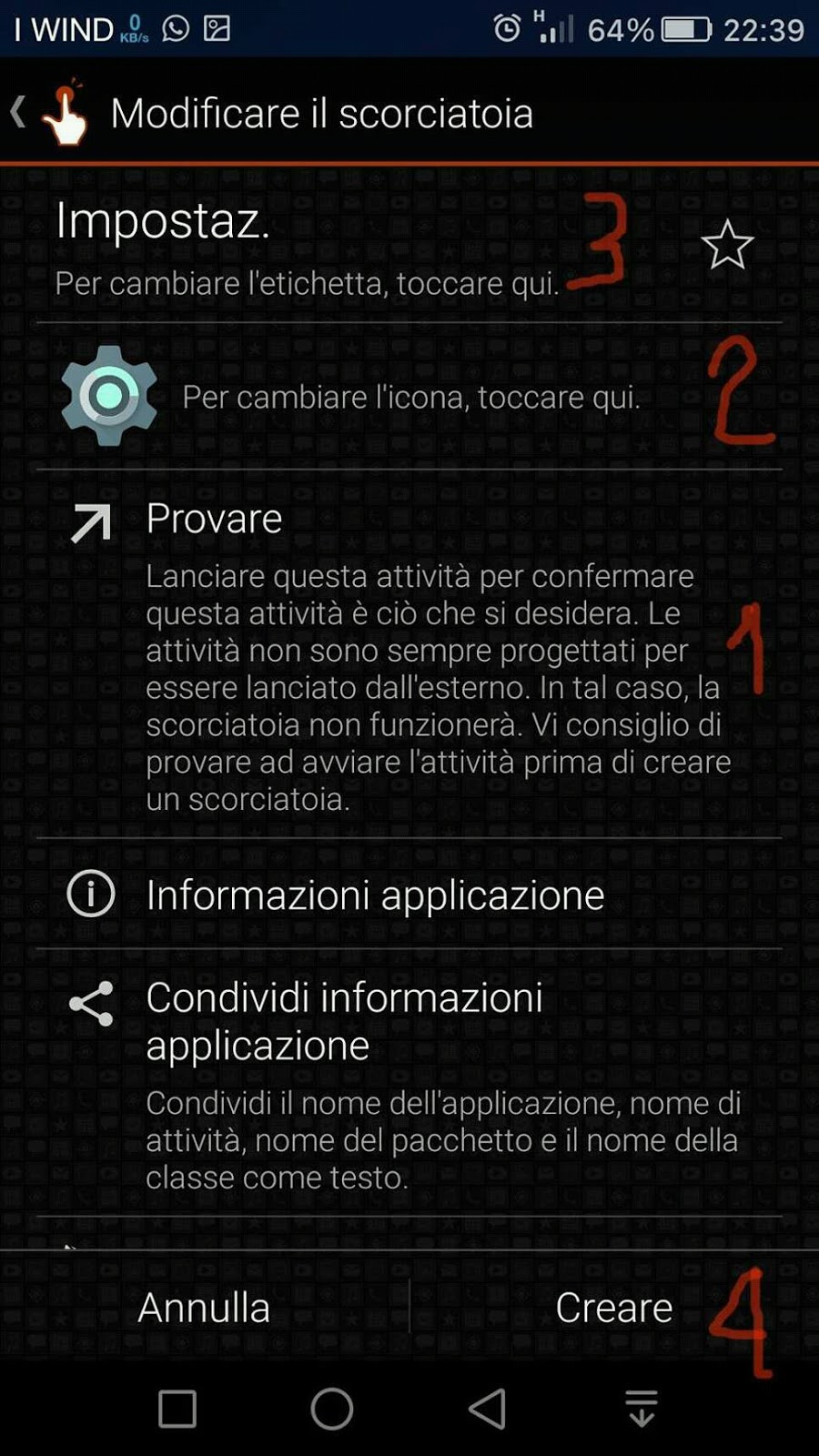
Task: Open the recent apps overview
Action: [x=177, y=1409]
